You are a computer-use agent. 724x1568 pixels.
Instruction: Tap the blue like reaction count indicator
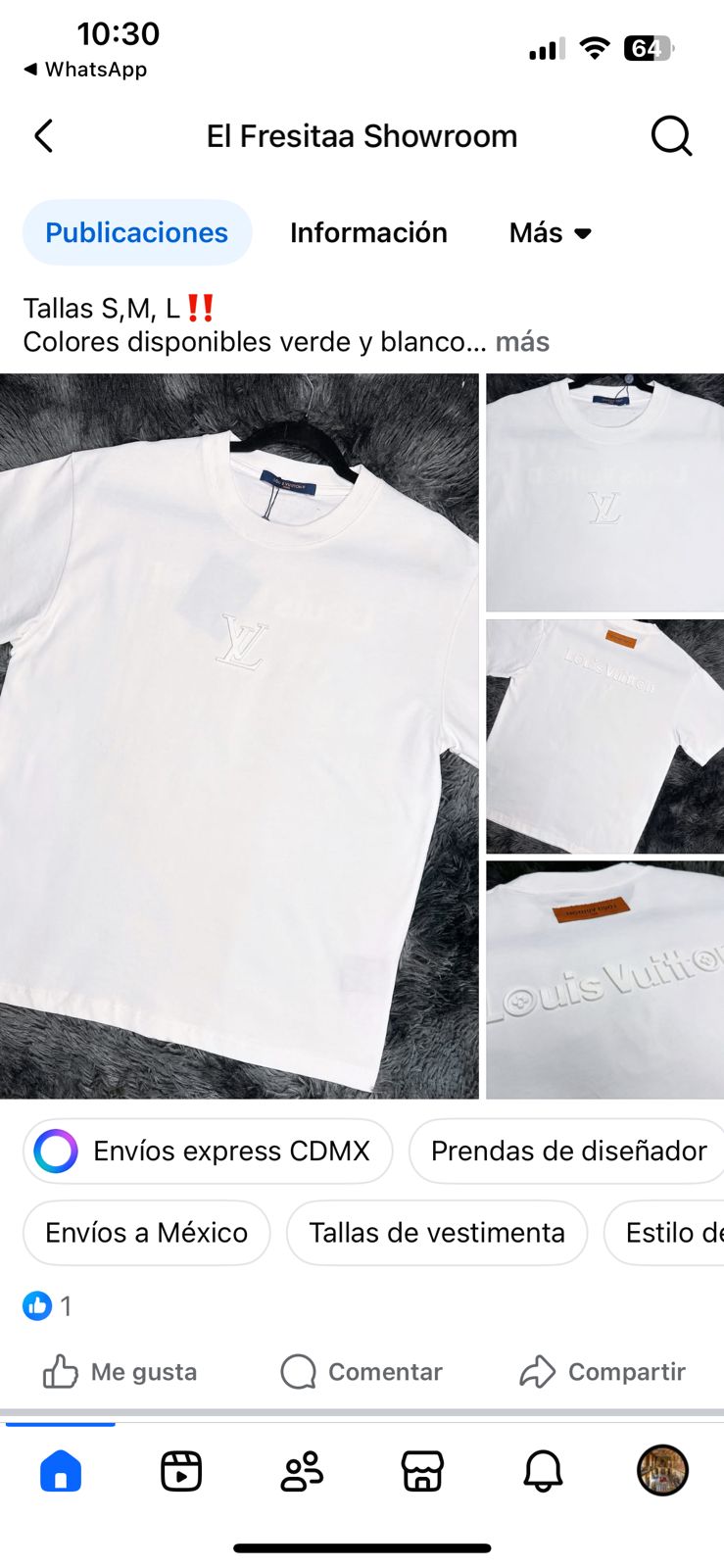coord(37,1305)
